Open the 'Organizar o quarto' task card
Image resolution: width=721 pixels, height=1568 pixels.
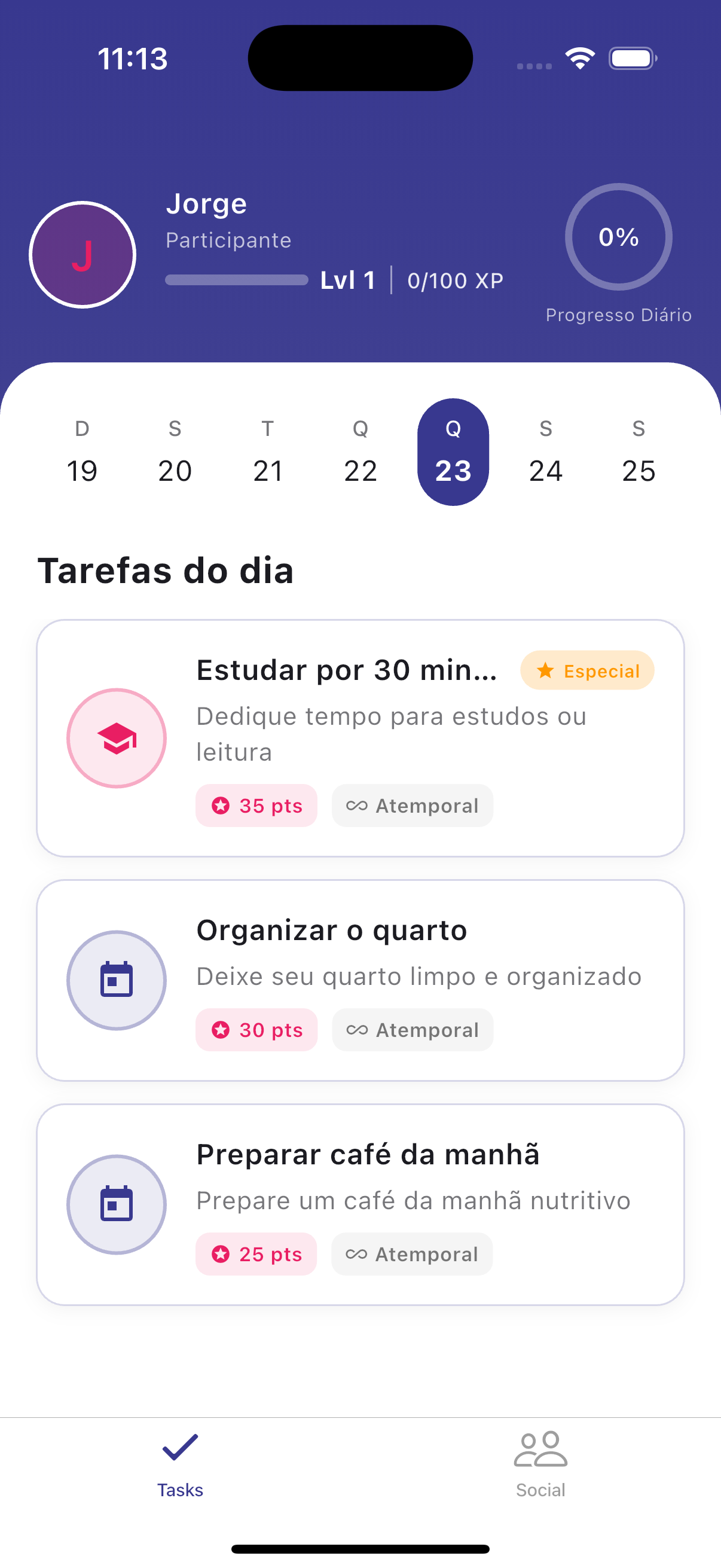point(360,980)
